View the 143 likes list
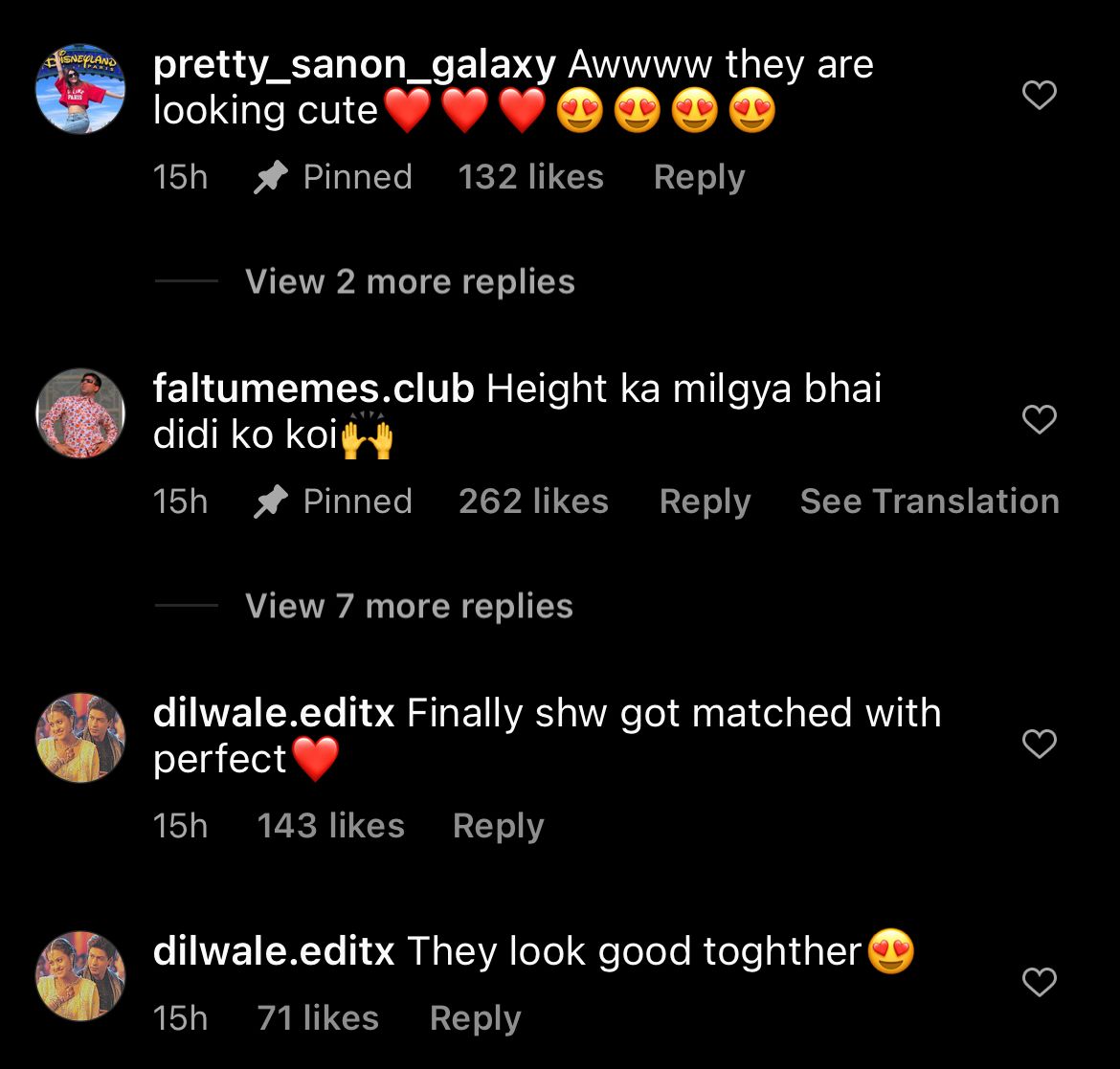 coord(330,826)
